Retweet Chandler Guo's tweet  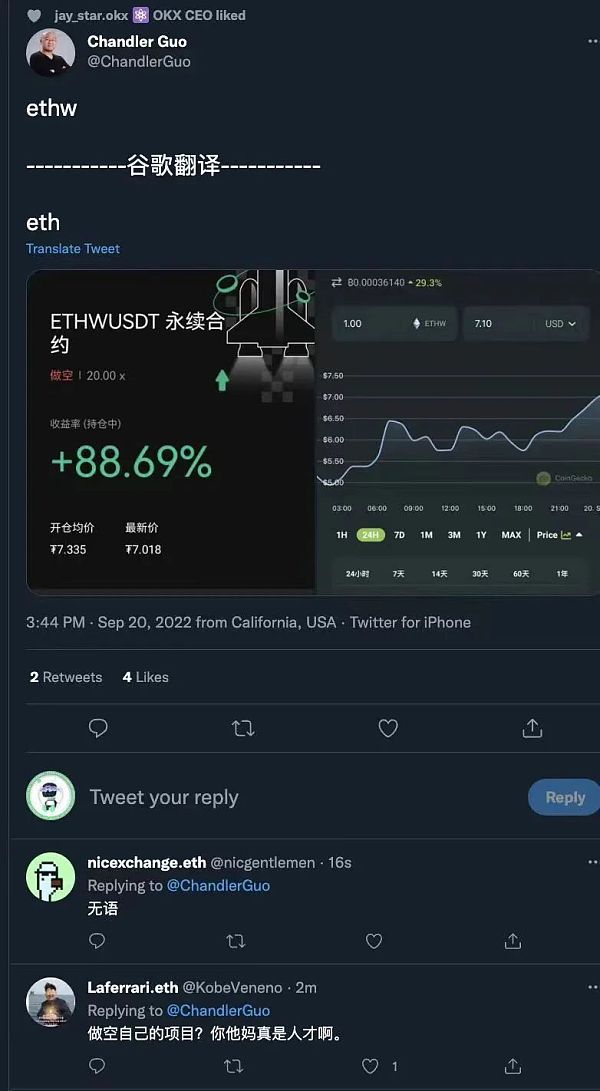243,728
